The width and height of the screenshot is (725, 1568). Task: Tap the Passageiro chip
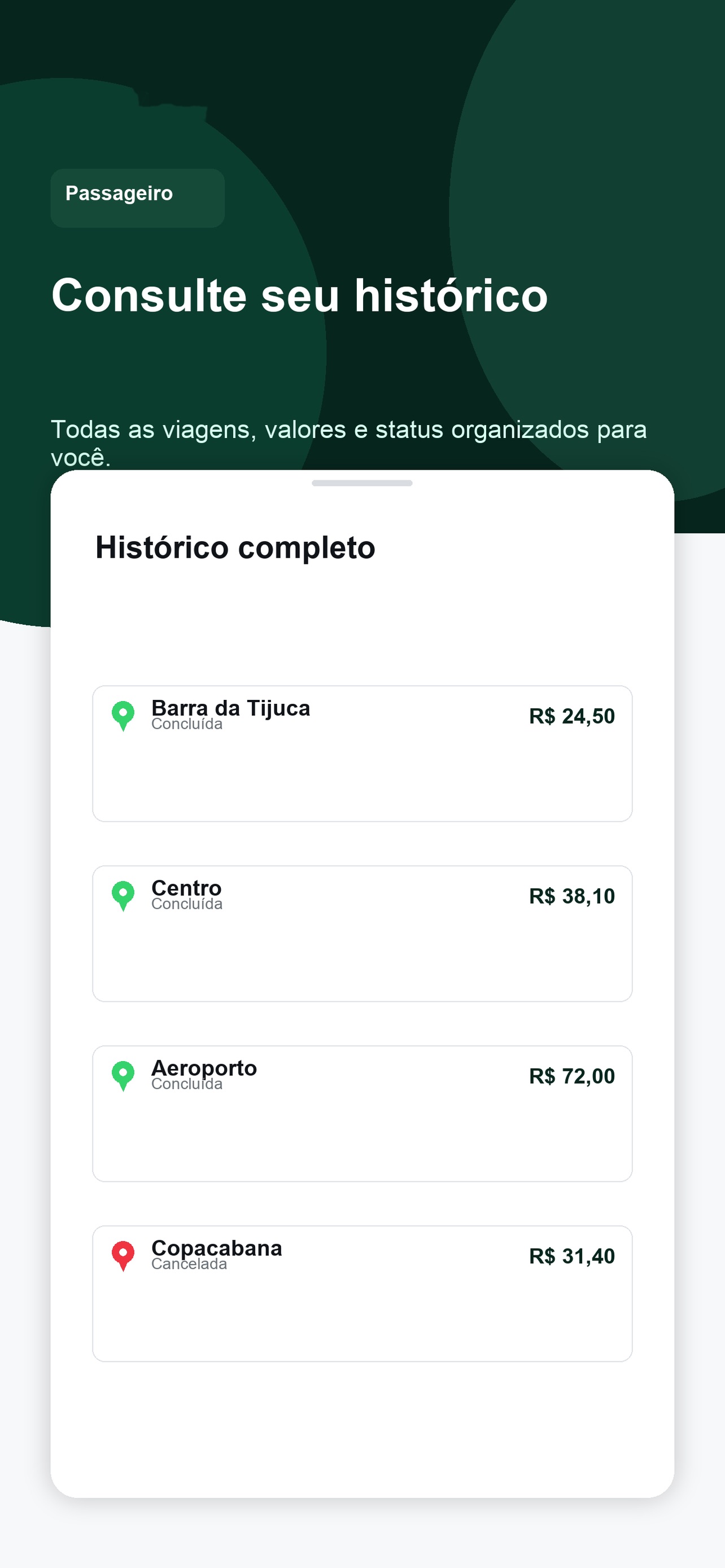point(138,199)
